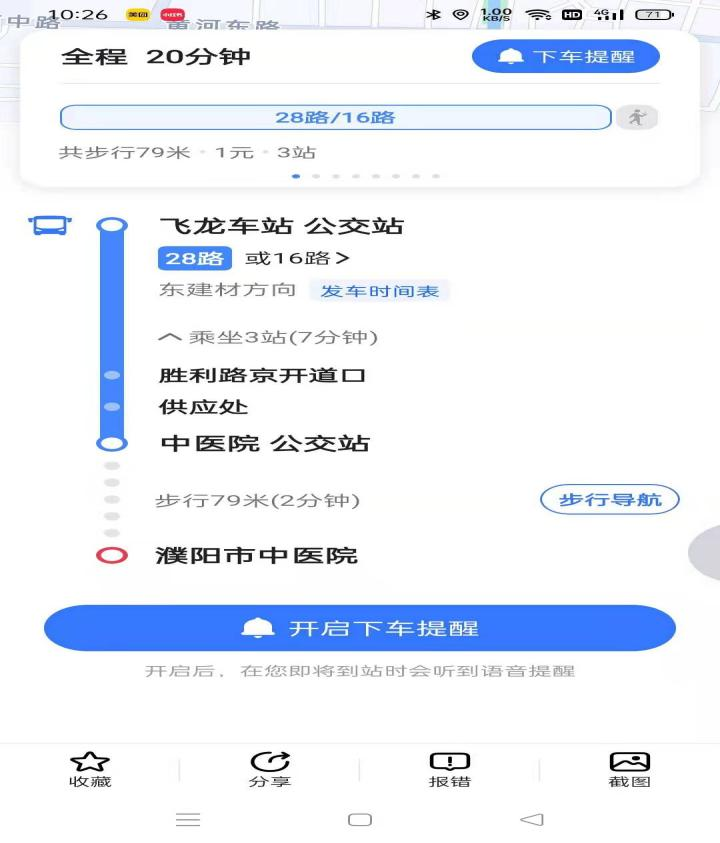
Task: Go back with system back button
Action: pyautogui.click(x=532, y=820)
